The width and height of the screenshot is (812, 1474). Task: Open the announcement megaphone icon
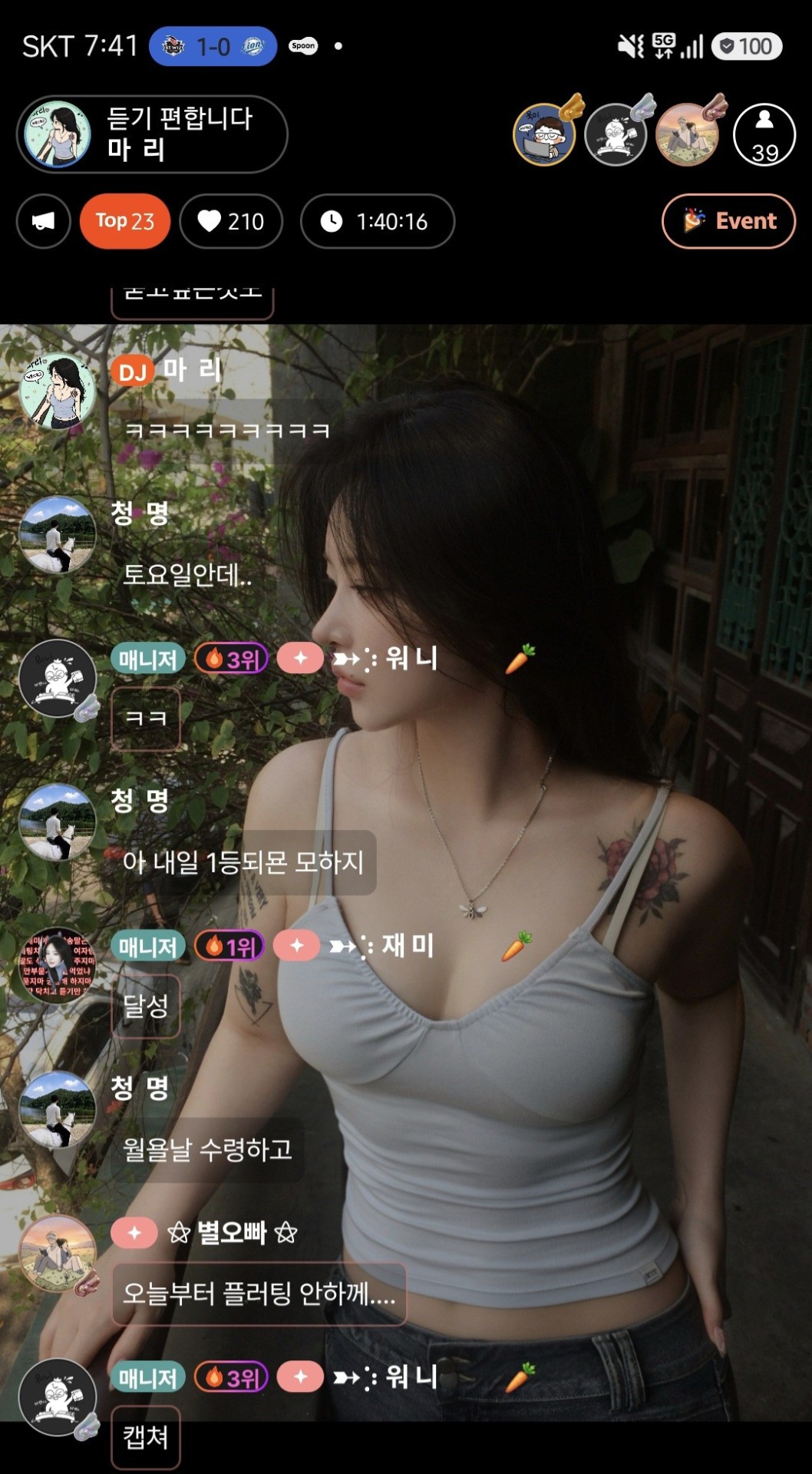pyautogui.click(x=44, y=222)
